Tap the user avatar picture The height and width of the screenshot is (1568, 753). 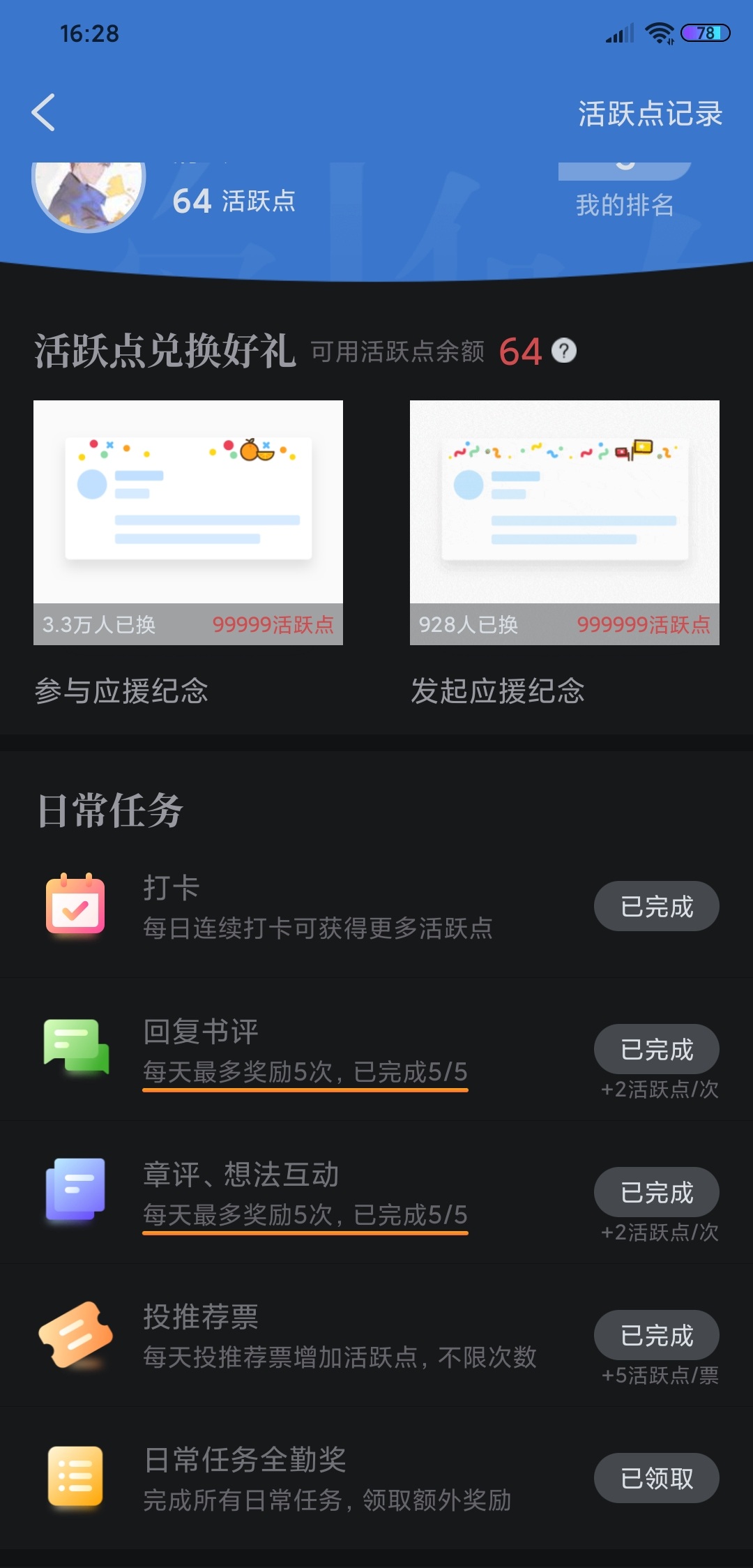click(89, 194)
